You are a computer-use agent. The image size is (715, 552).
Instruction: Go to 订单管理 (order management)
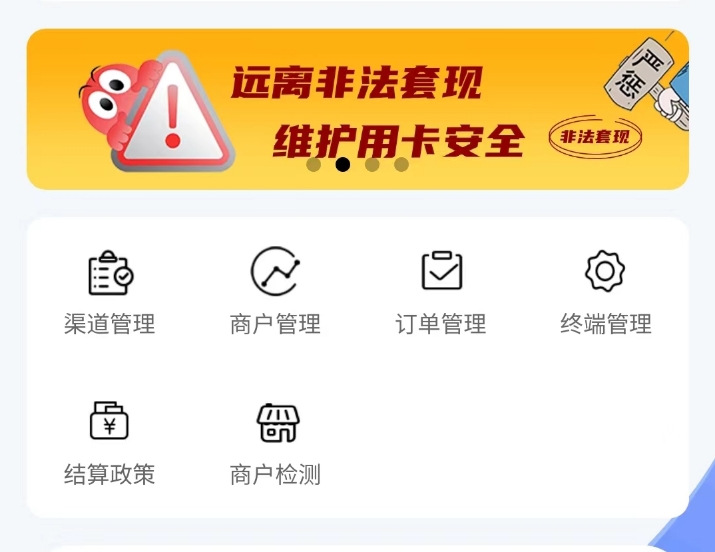[441, 290]
